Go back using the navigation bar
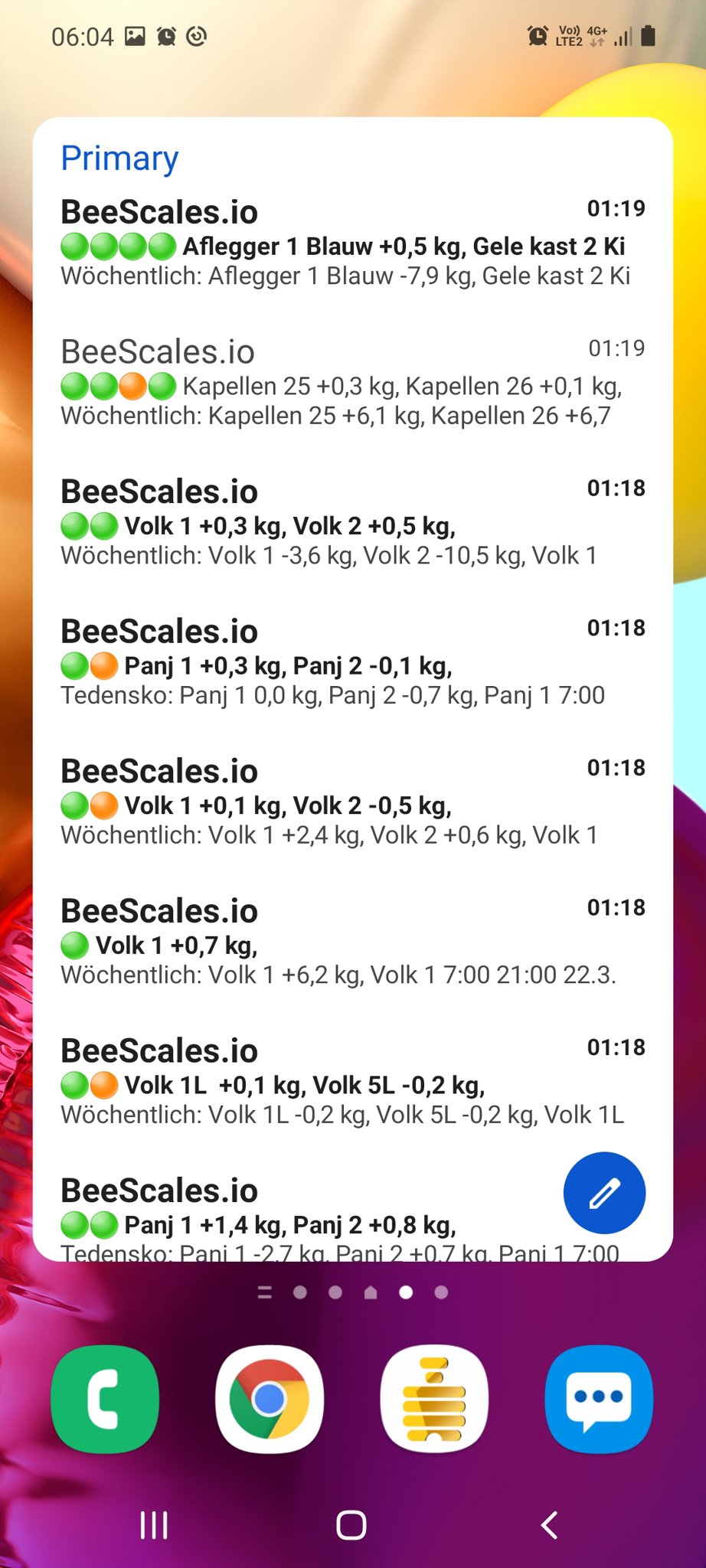The width and height of the screenshot is (706, 1568). (x=549, y=1525)
